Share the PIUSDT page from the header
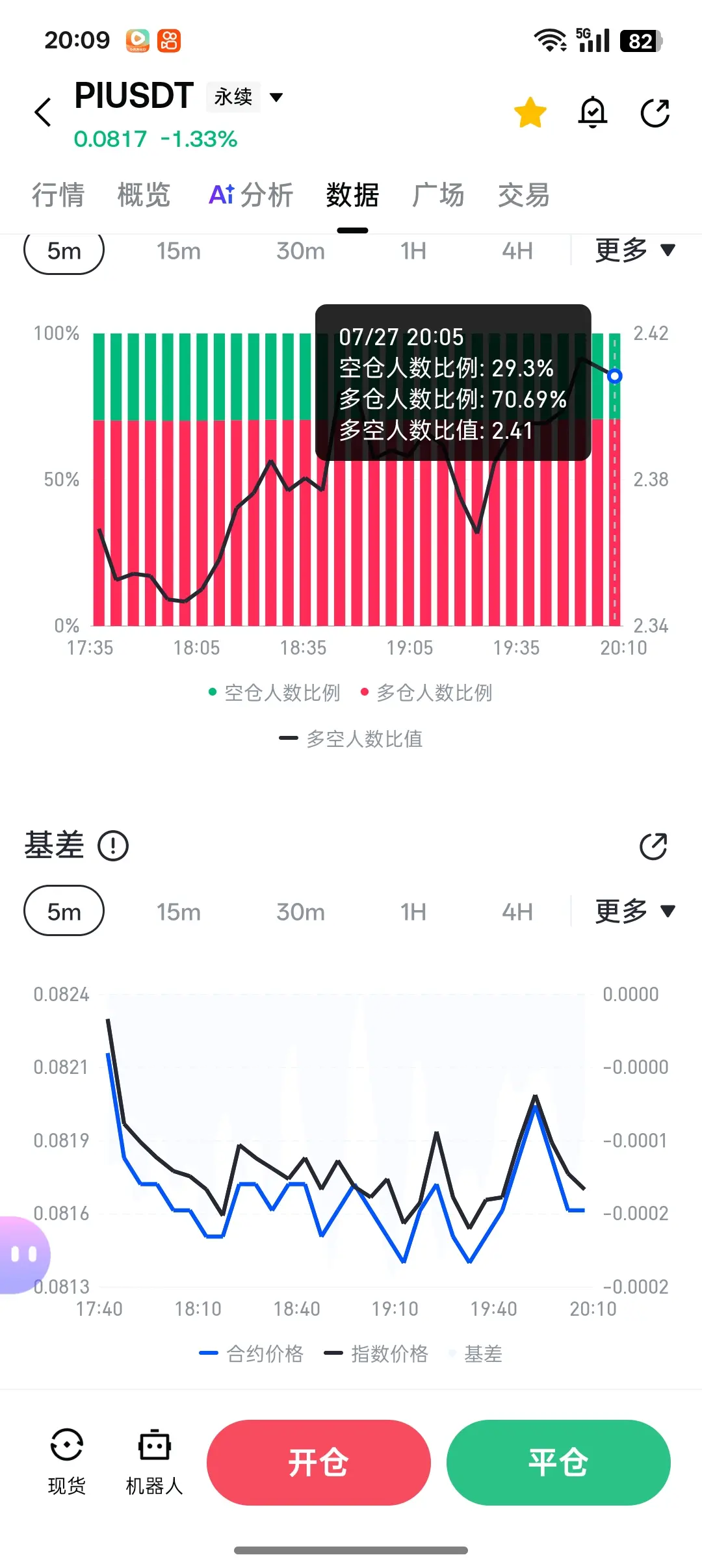This screenshot has height=1568, width=702. [655, 113]
